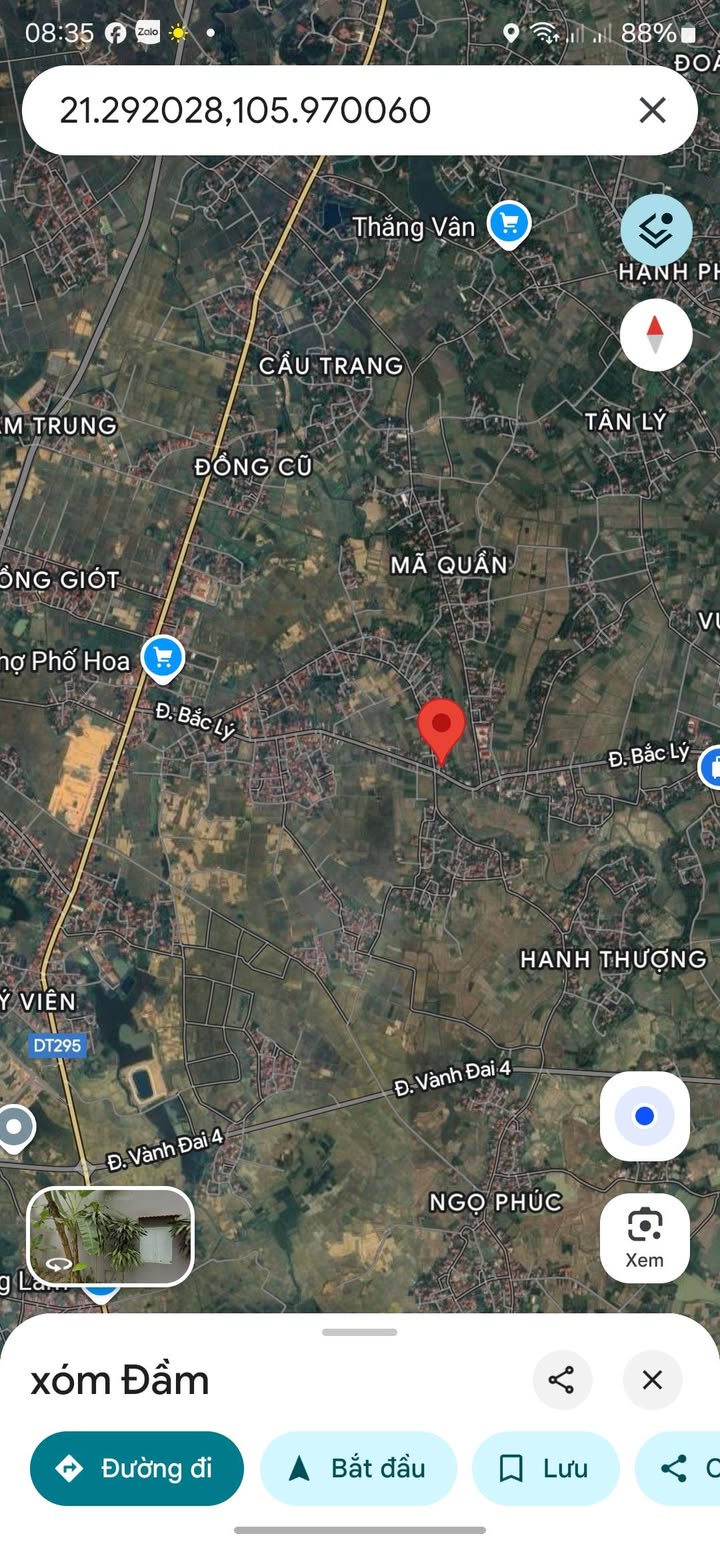Start navigation with Bắt đầu

click(x=358, y=1468)
